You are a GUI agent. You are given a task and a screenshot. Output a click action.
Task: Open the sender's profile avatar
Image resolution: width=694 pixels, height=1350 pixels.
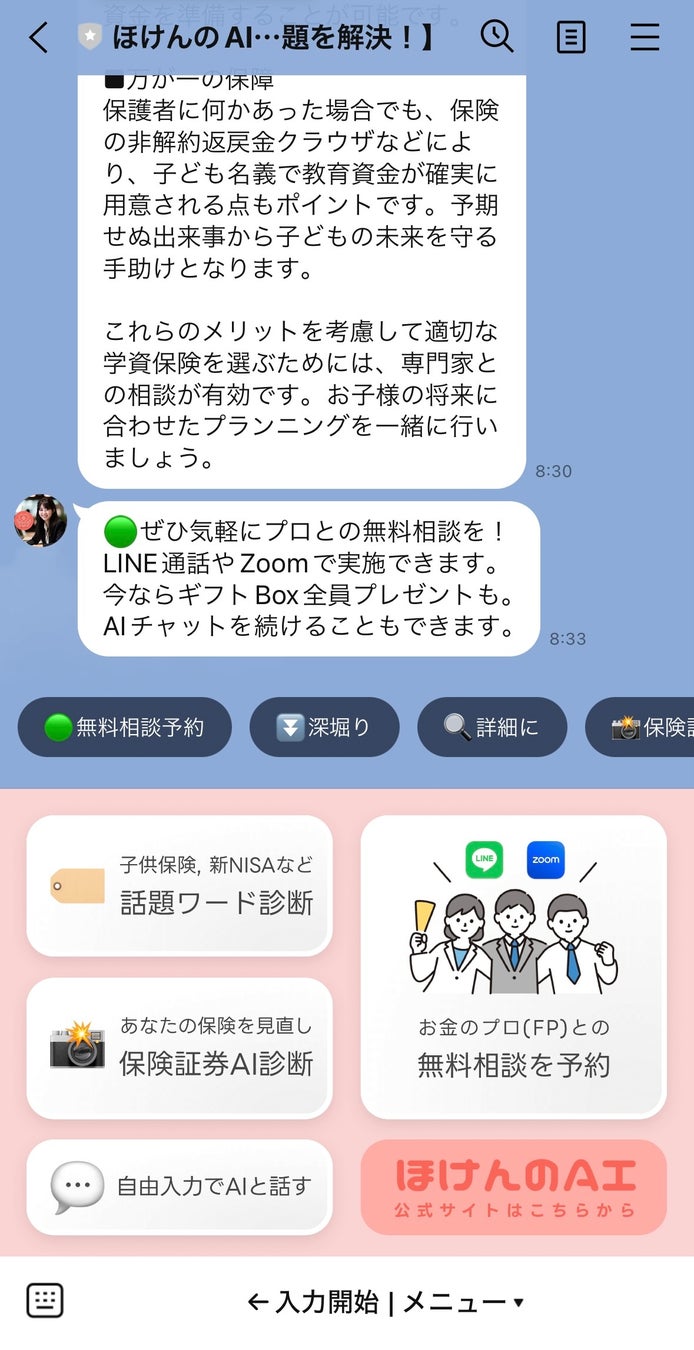(40, 521)
